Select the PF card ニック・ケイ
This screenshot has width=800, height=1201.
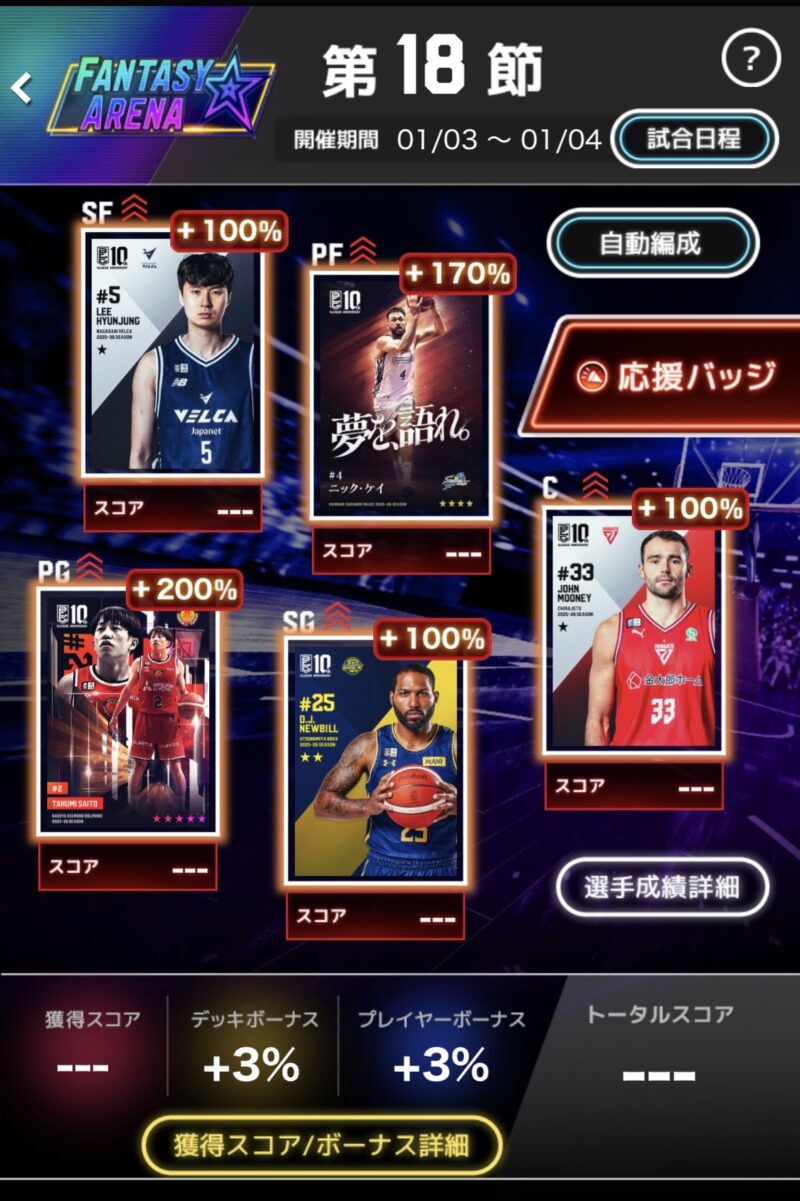(400, 395)
